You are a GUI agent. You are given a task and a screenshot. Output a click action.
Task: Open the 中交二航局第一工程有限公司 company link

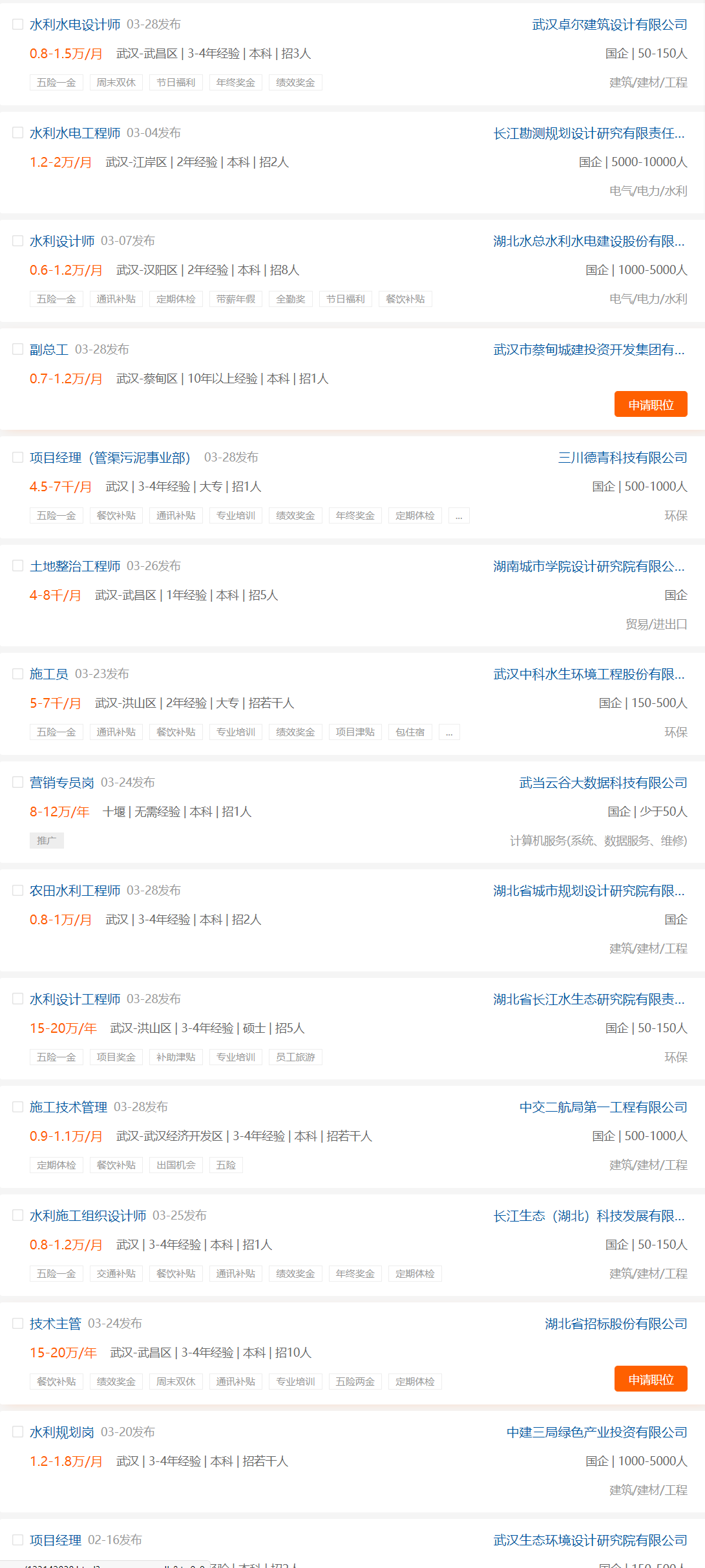(603, 1107)
